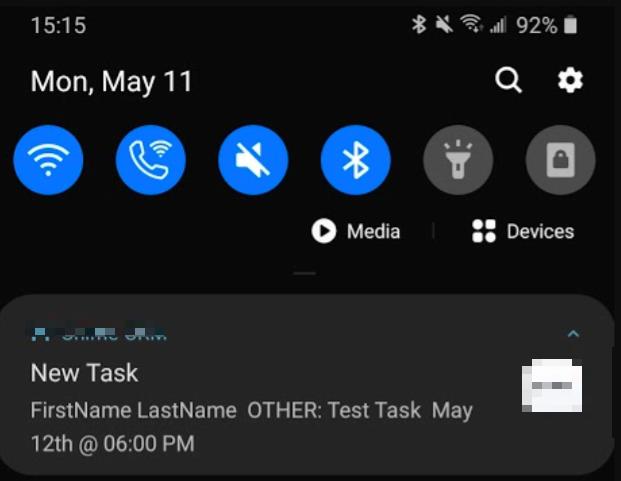Disable Wi-Fi calling
Image resolution: width=621 pixels, height=481 pixels.
pyautogui.click(x=151, y=160)
